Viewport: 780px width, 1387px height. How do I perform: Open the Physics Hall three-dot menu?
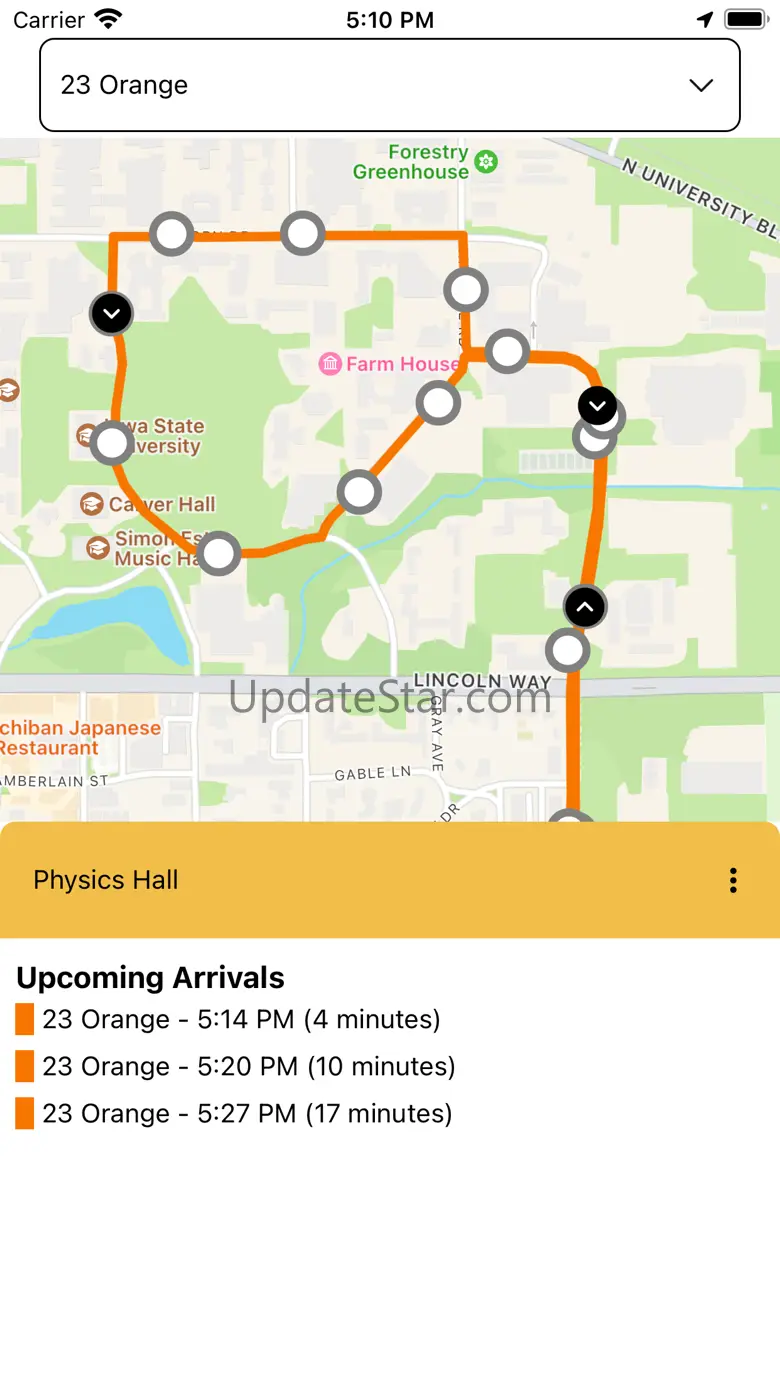tap(733, 880)
